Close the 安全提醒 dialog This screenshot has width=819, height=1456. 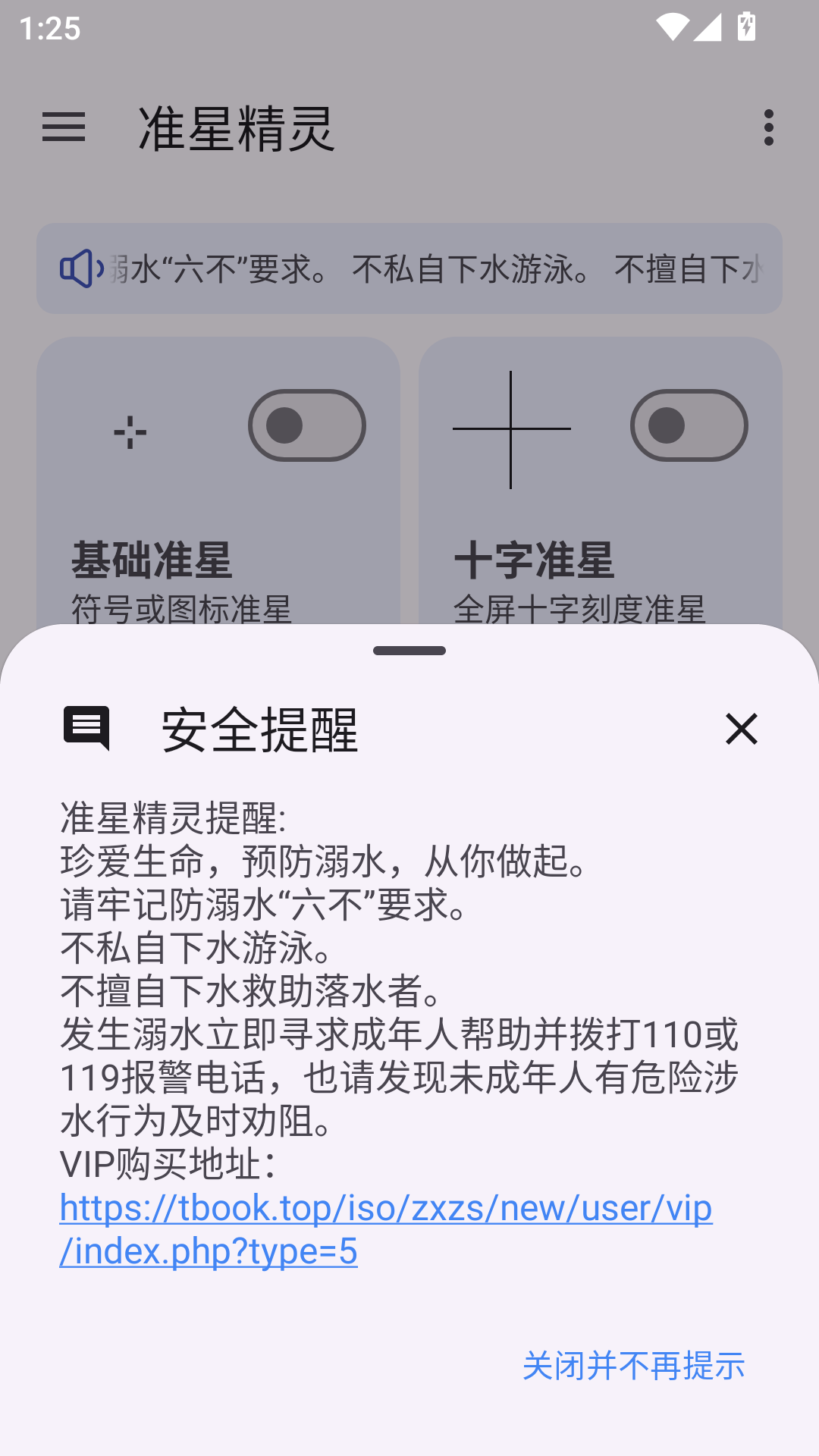click(x=741, y=729)
